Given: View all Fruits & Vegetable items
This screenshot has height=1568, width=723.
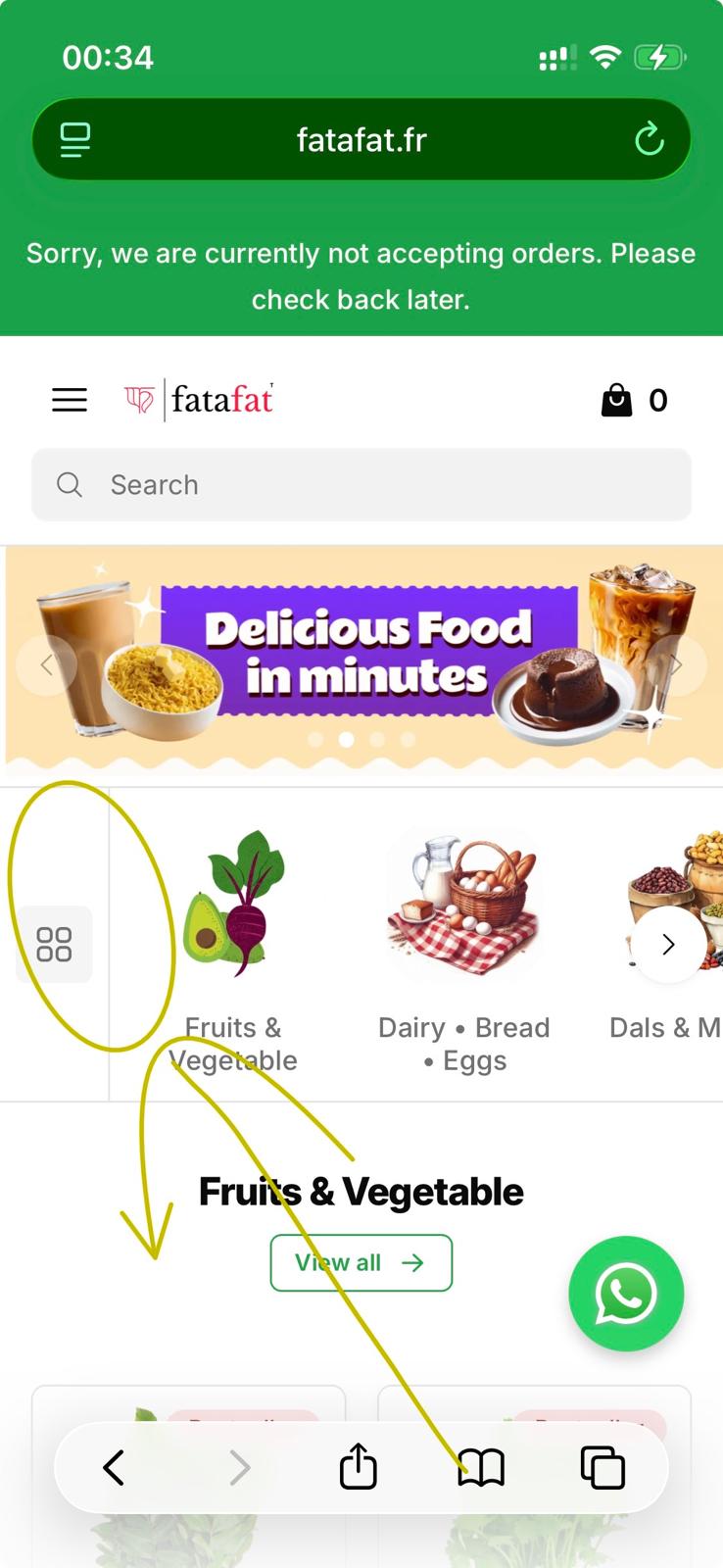Looking at the screenshot, I should 361,1262.
